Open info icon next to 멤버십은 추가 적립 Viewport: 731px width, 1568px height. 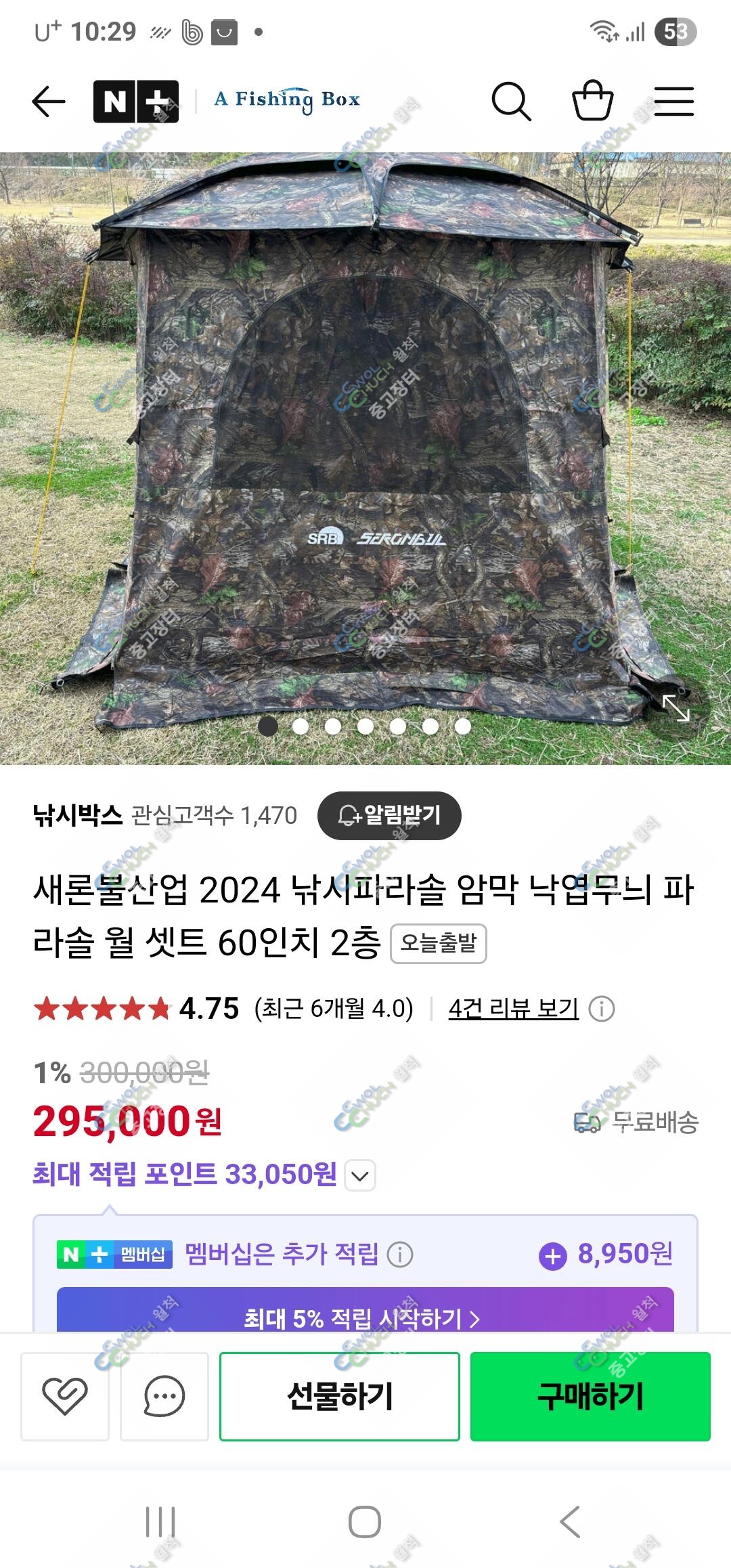[400, 1255]
